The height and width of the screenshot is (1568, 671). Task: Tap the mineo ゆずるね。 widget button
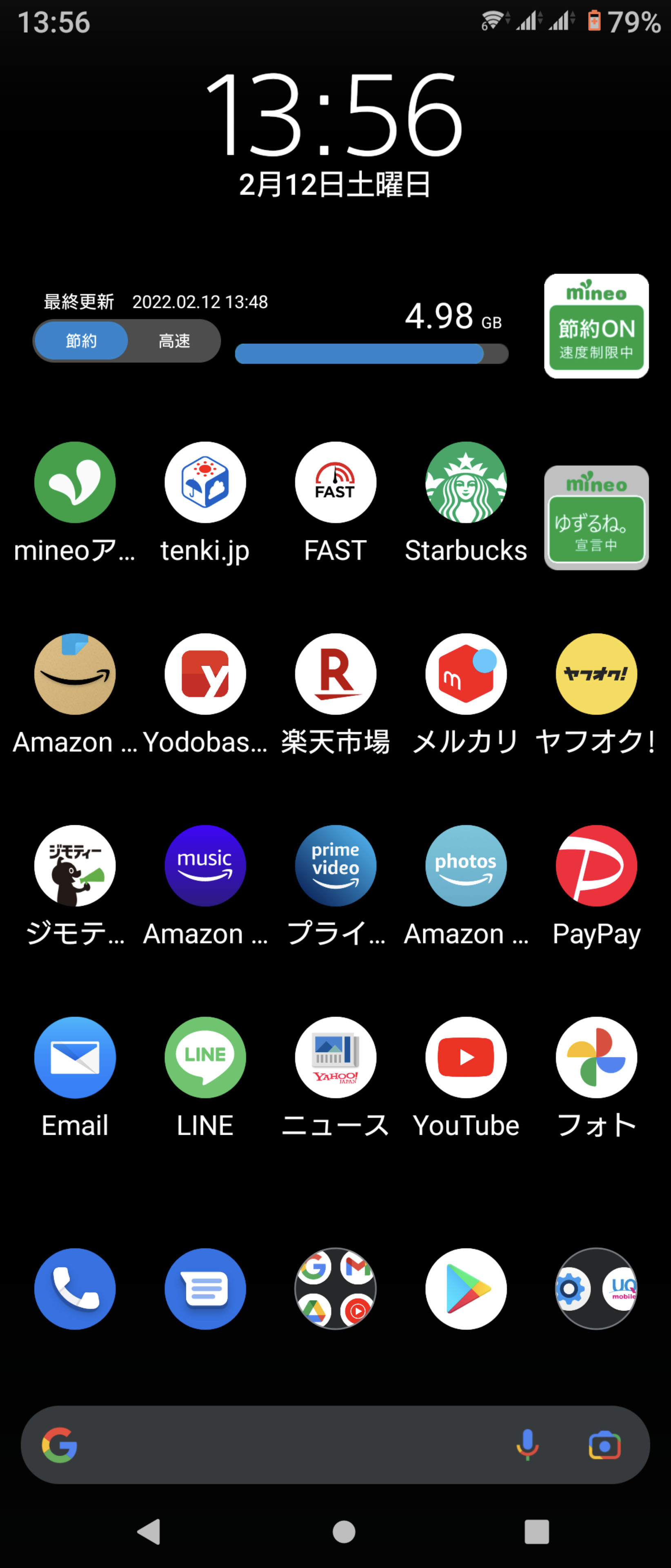596,518
